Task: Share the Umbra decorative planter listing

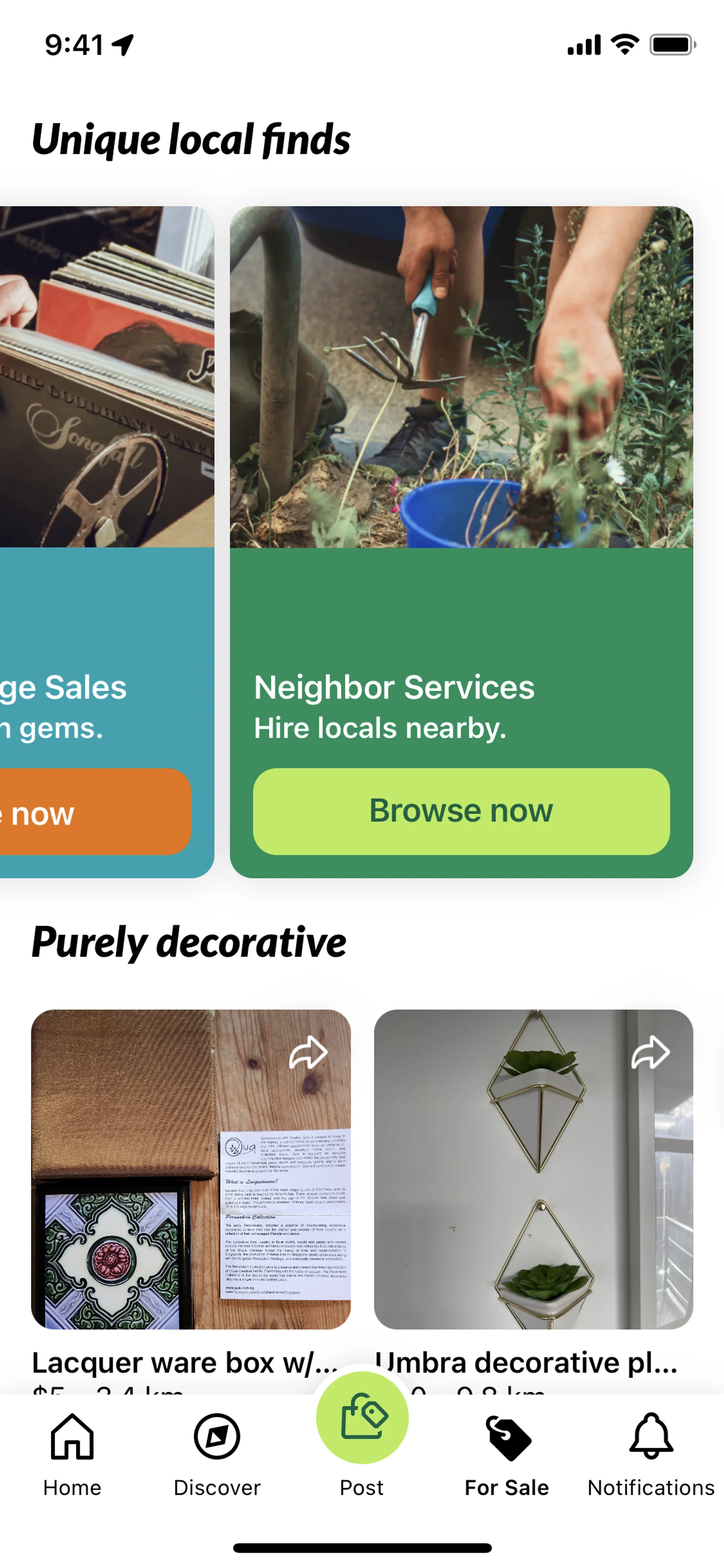Action: (x=650, y=1052)
